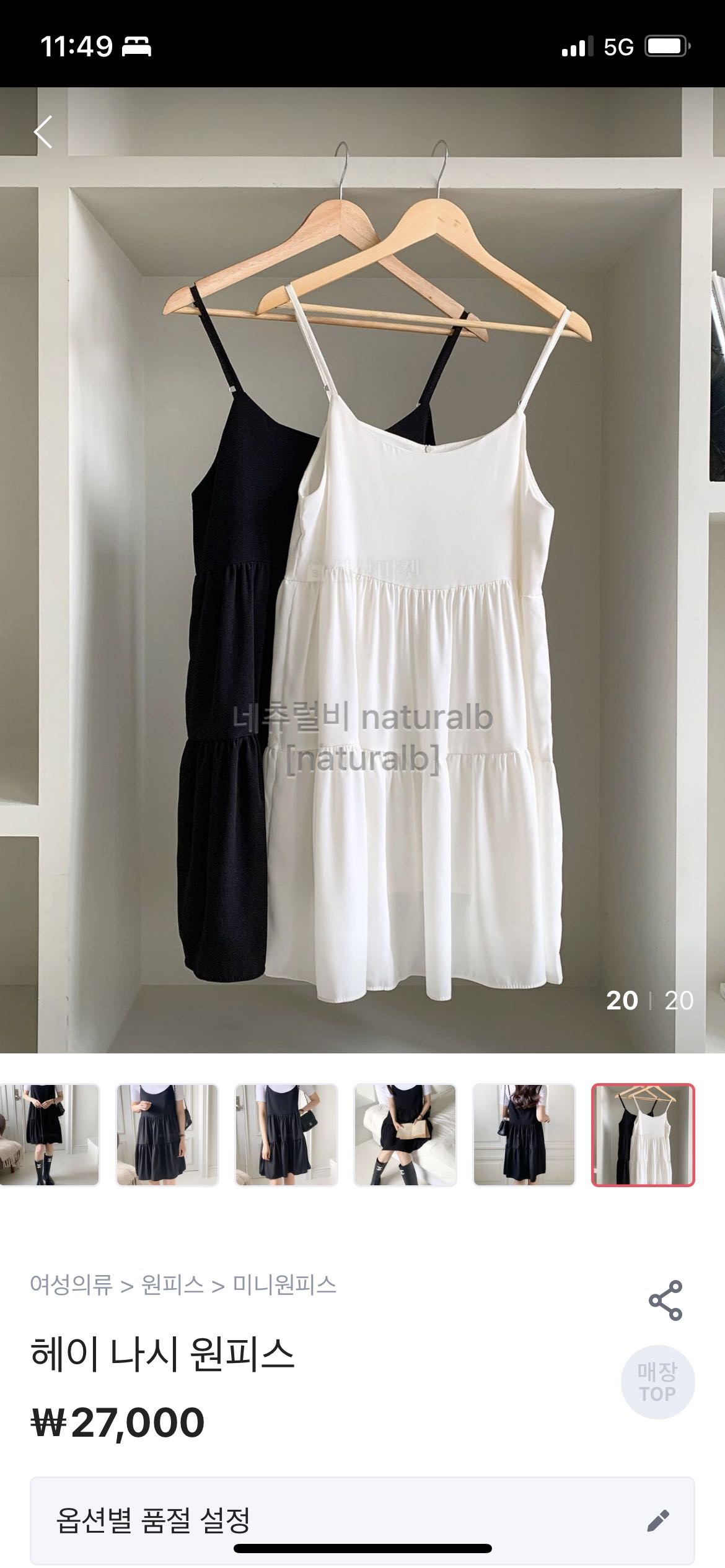The width and height of the screenshot is (725, 1568).
Task: Open the 미니원피스 category breadcrumb
Action: click(284, 1285)
